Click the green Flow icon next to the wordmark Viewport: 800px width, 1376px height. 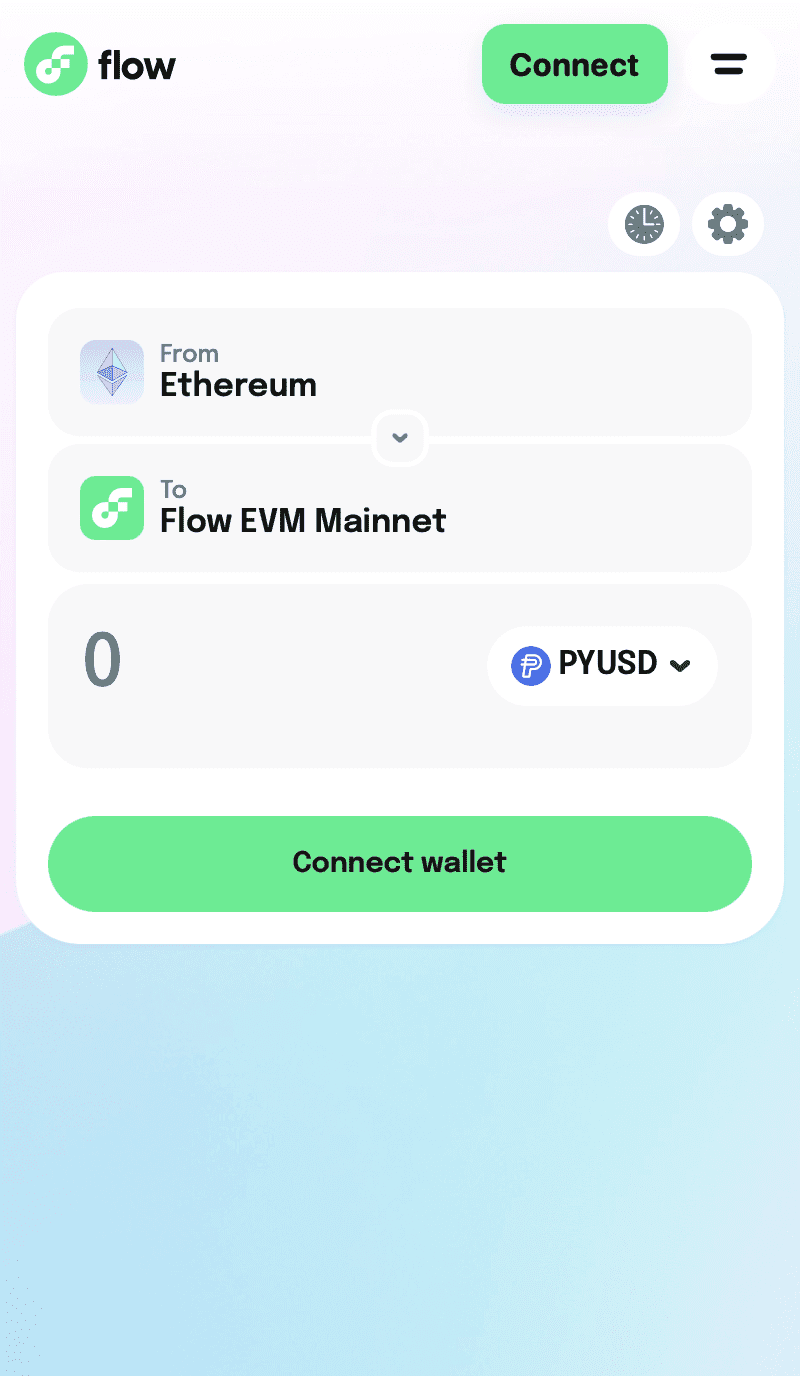coord(56,64)
